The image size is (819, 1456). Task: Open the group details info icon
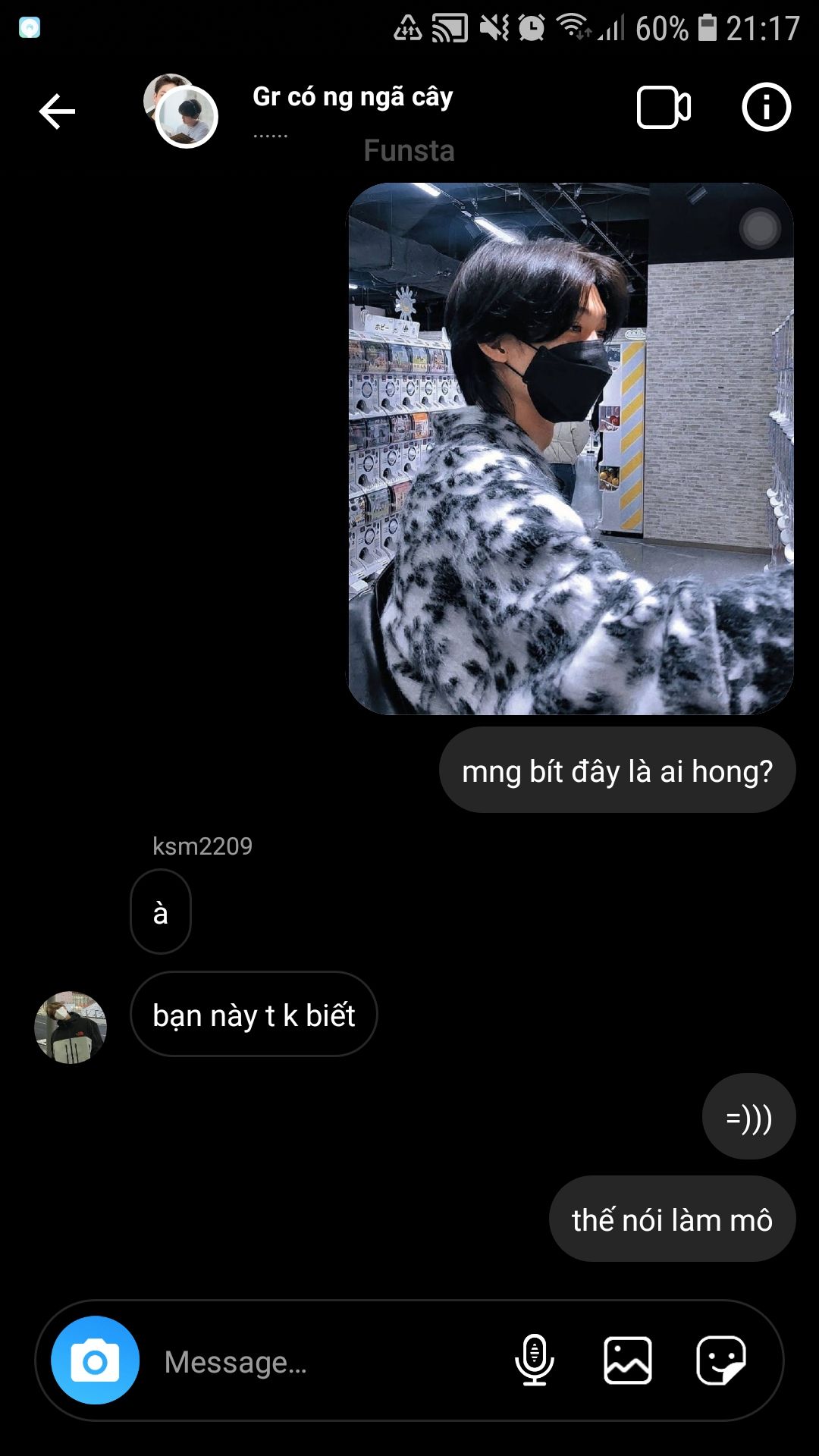(x=766, y=107)
